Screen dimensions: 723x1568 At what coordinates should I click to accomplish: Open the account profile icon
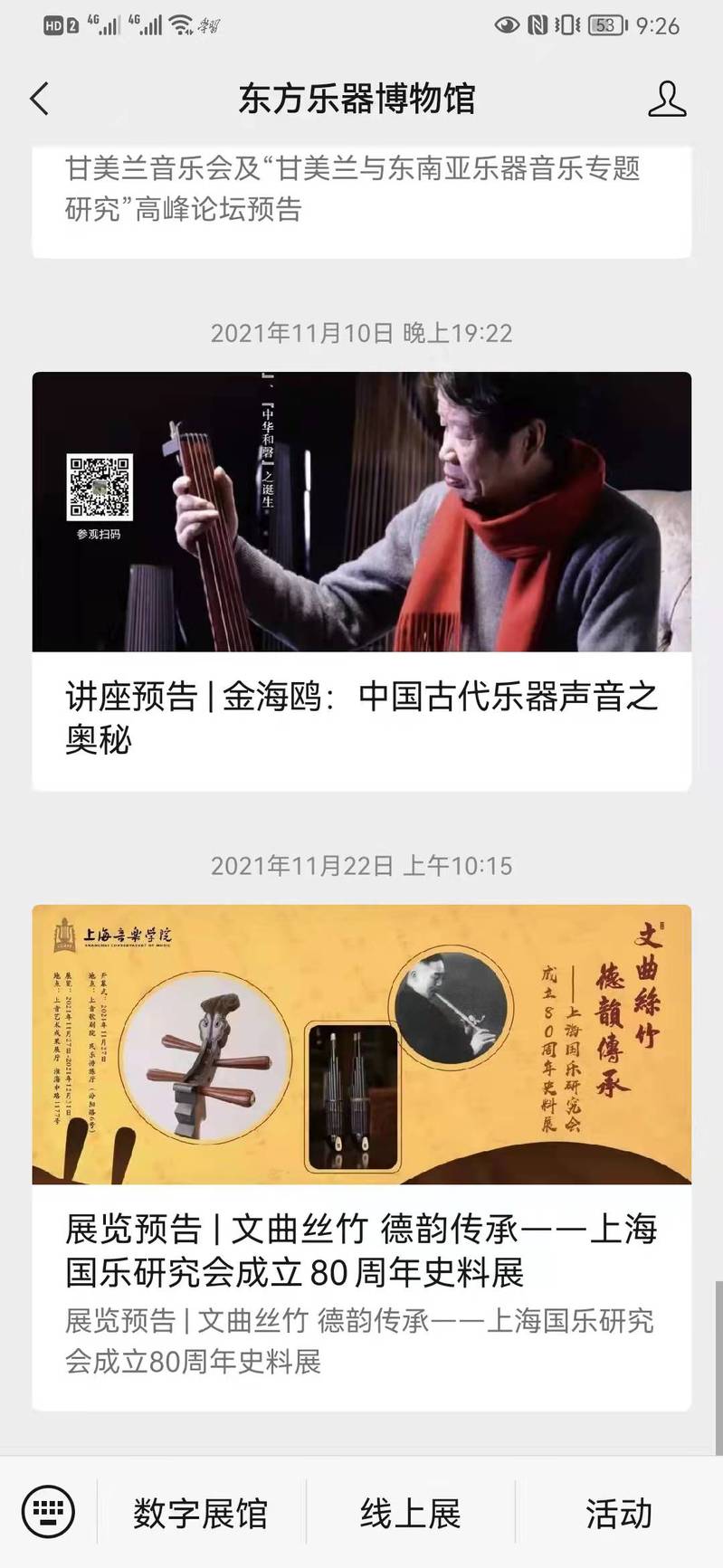point(667,99)
